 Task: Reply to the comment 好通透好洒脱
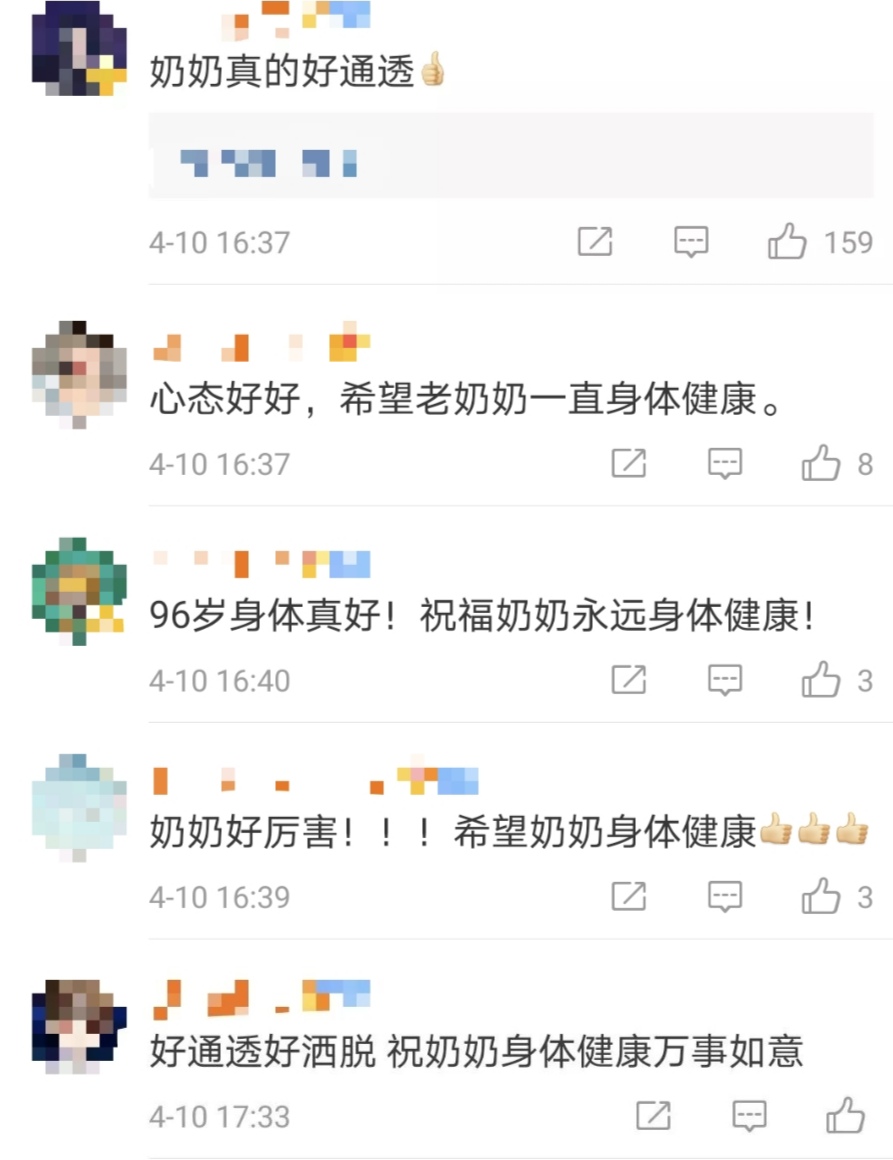click(749, 1115)
